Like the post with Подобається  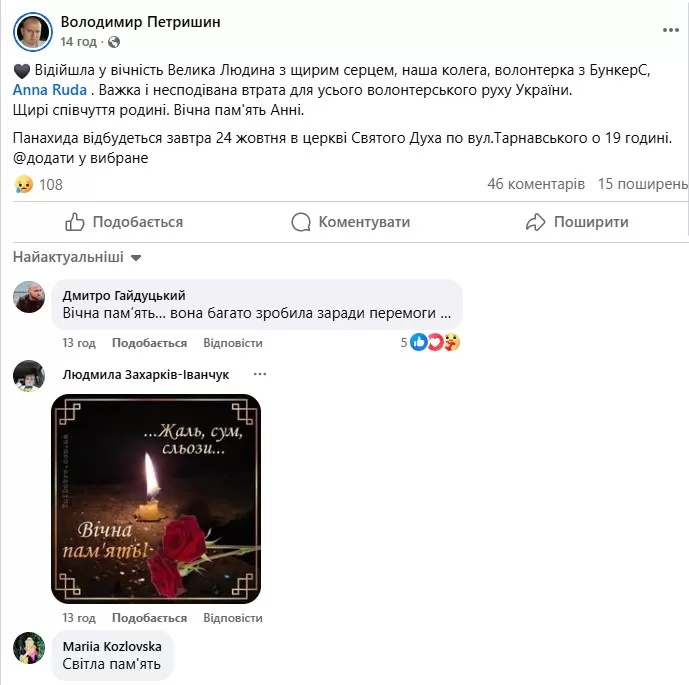tap(124, 222)
